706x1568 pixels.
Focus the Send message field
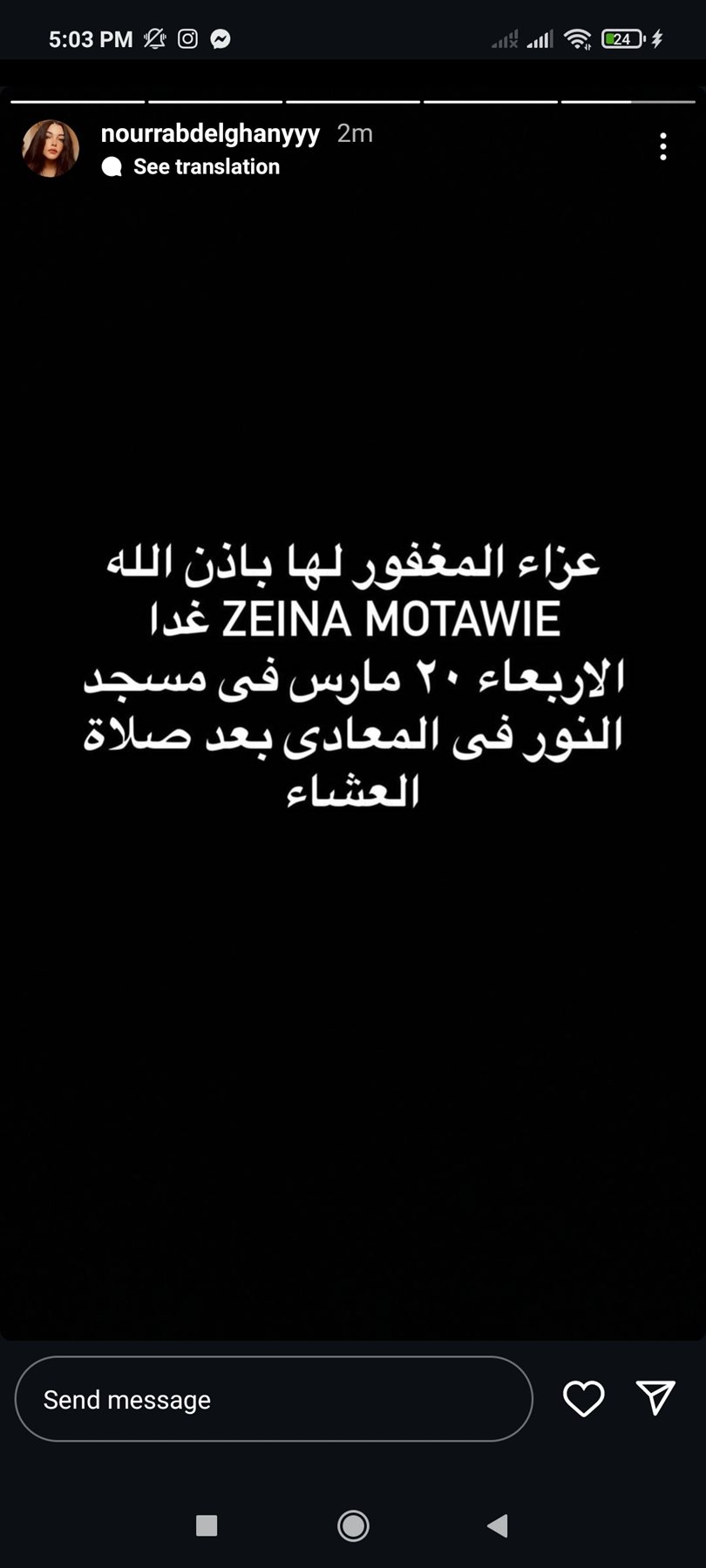pos(273,1399)
